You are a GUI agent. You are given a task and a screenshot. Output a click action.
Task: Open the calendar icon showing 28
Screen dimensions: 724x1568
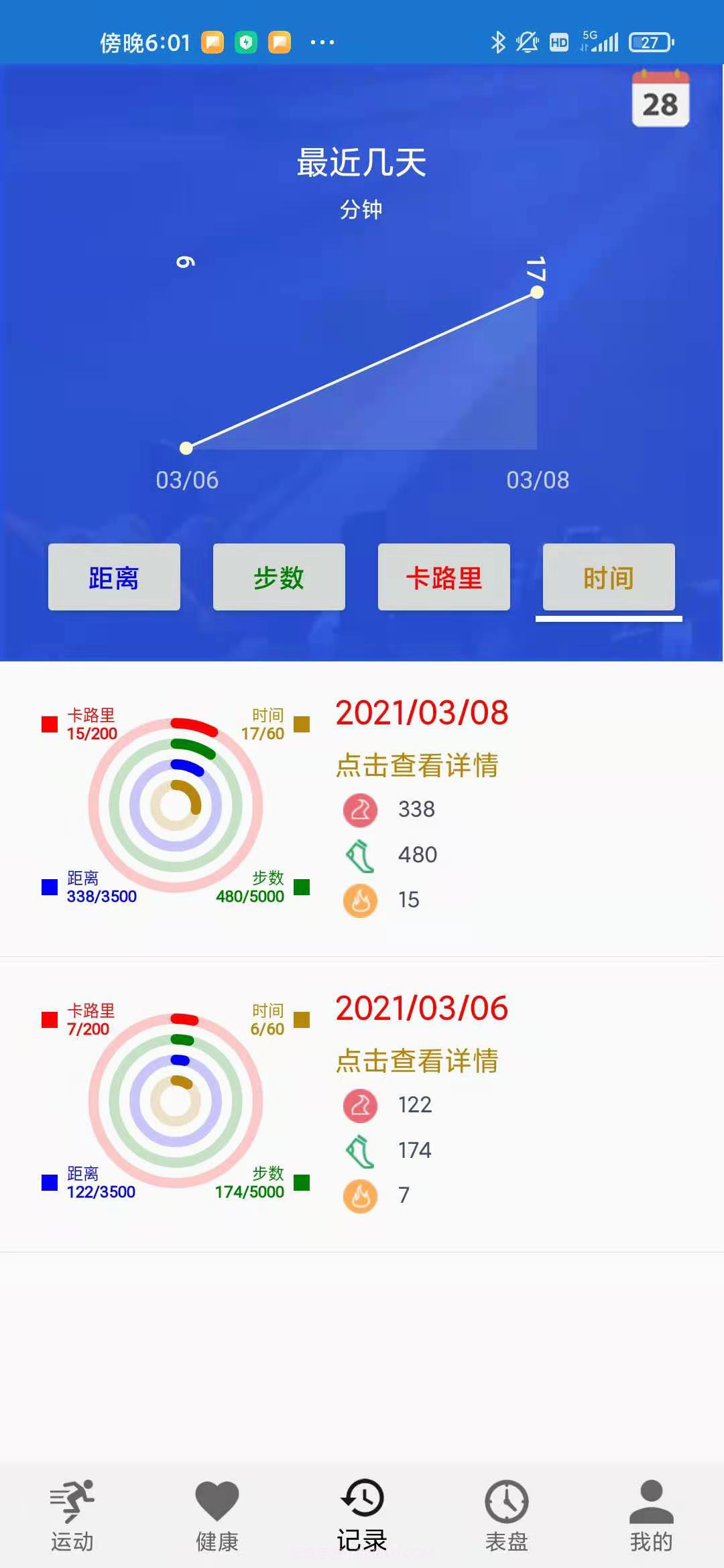660,99
